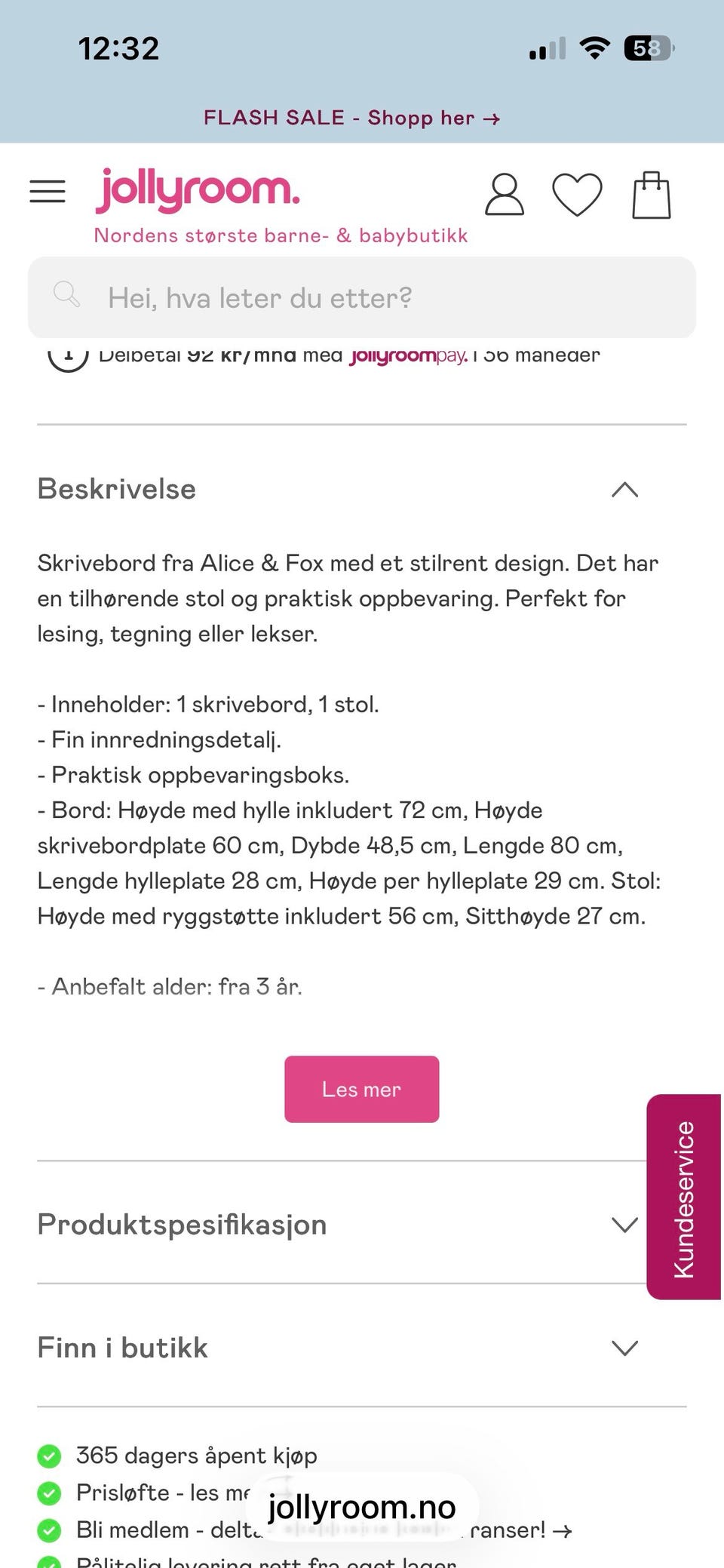Click green check beside 365 dagers åpent kjøp
The image size is (724, 1568).
click(x=51, y=1455)
